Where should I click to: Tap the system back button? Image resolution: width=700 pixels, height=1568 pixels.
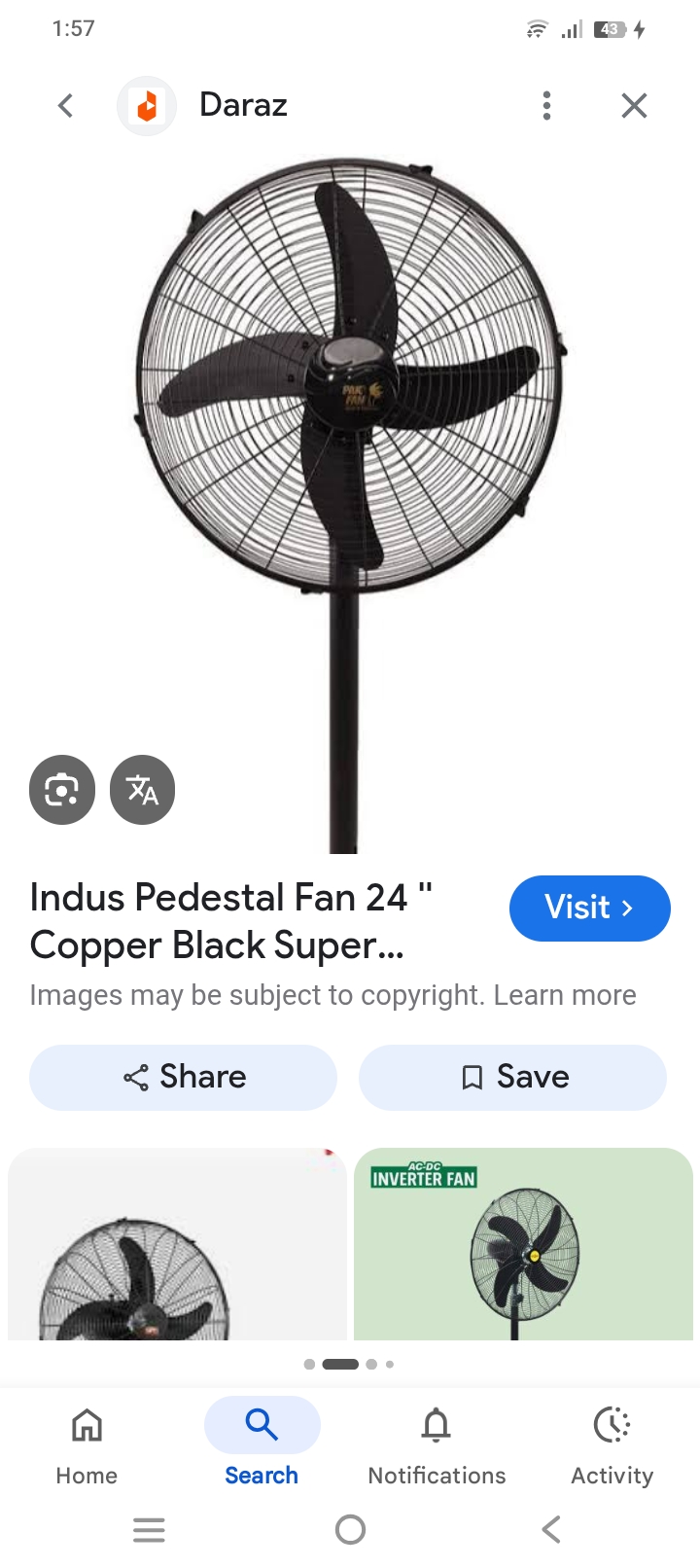[x=550, y=1529]
